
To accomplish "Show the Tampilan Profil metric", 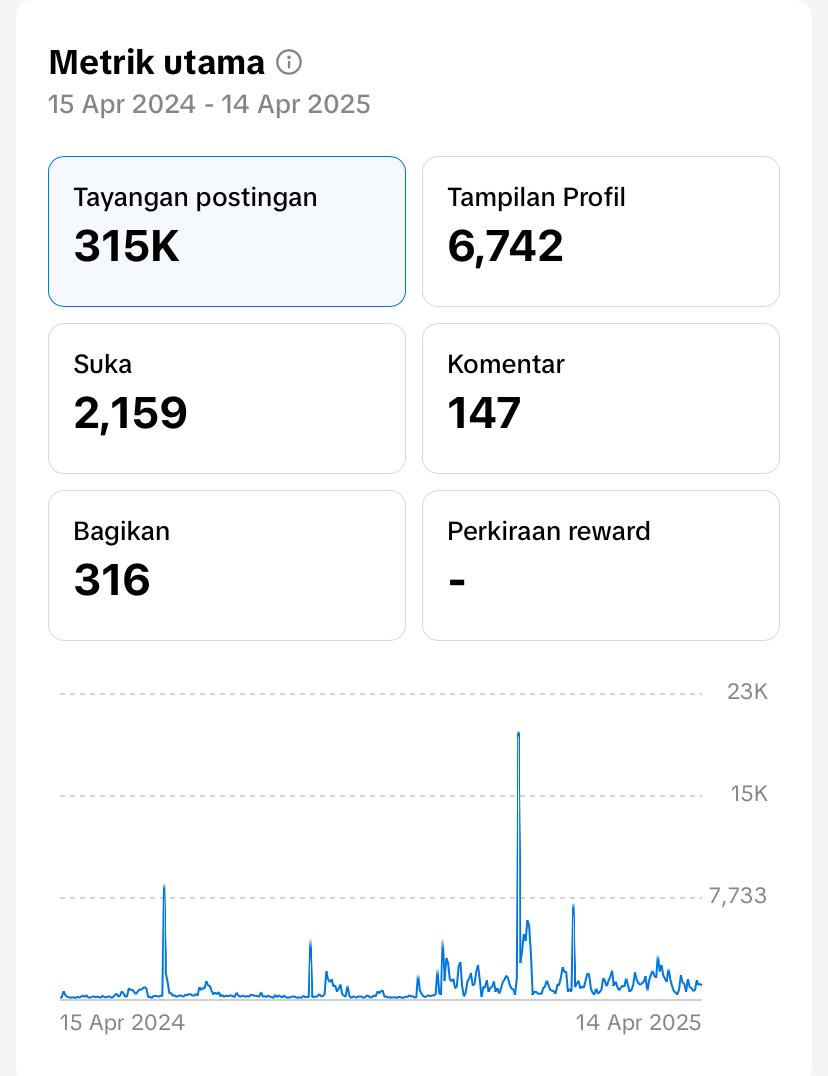I will pos(600,231).
